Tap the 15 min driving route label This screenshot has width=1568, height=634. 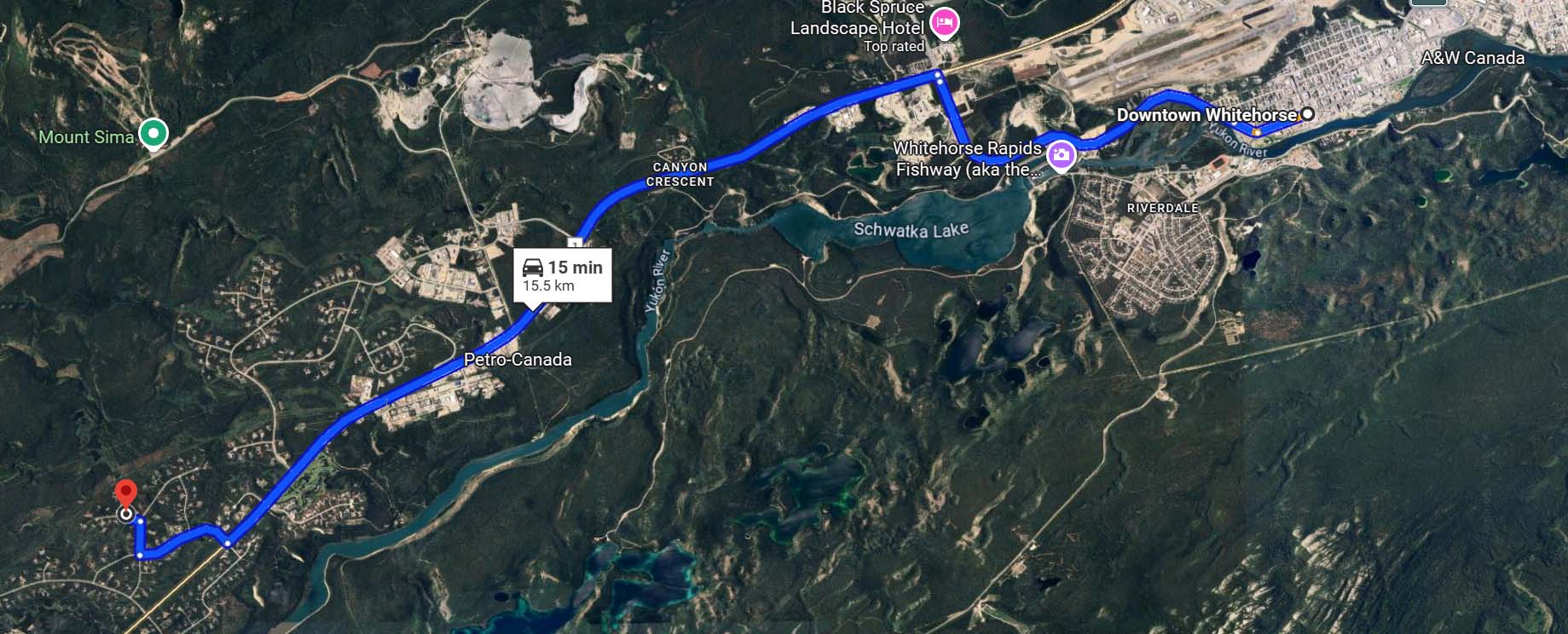563,275
